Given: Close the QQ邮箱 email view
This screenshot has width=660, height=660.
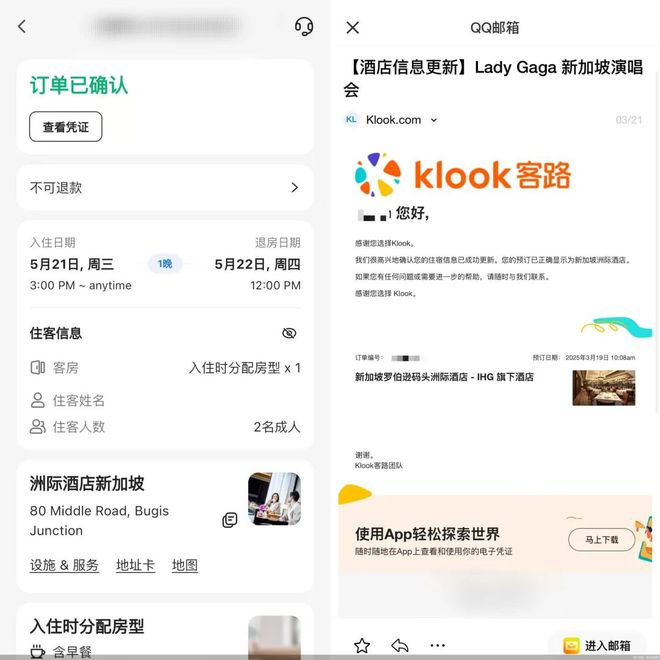Looking at the screenshot, I should (352, 28).
